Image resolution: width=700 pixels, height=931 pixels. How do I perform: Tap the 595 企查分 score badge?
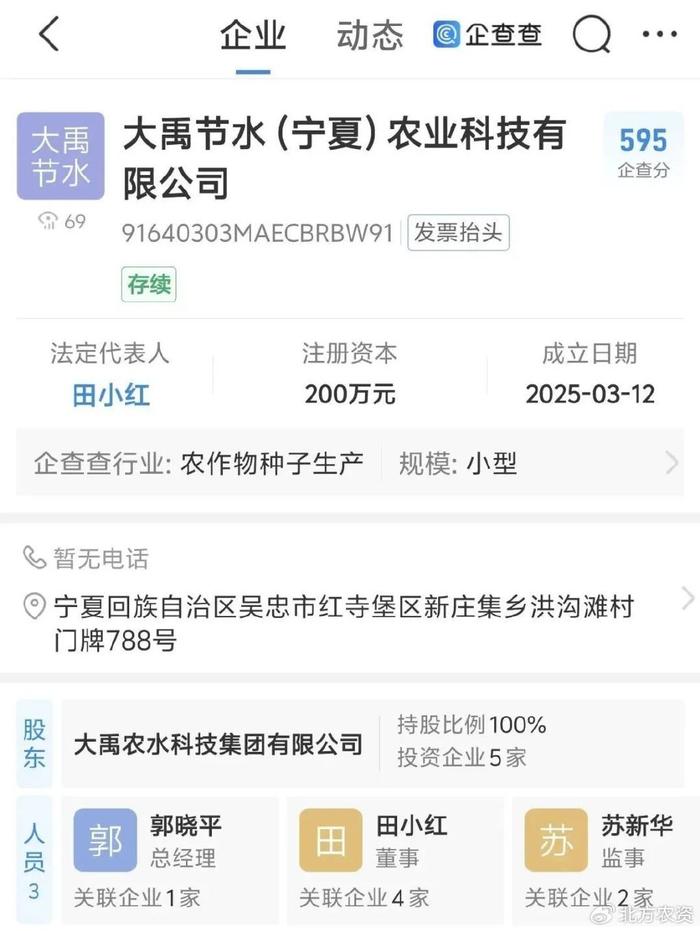click(643, 151)
